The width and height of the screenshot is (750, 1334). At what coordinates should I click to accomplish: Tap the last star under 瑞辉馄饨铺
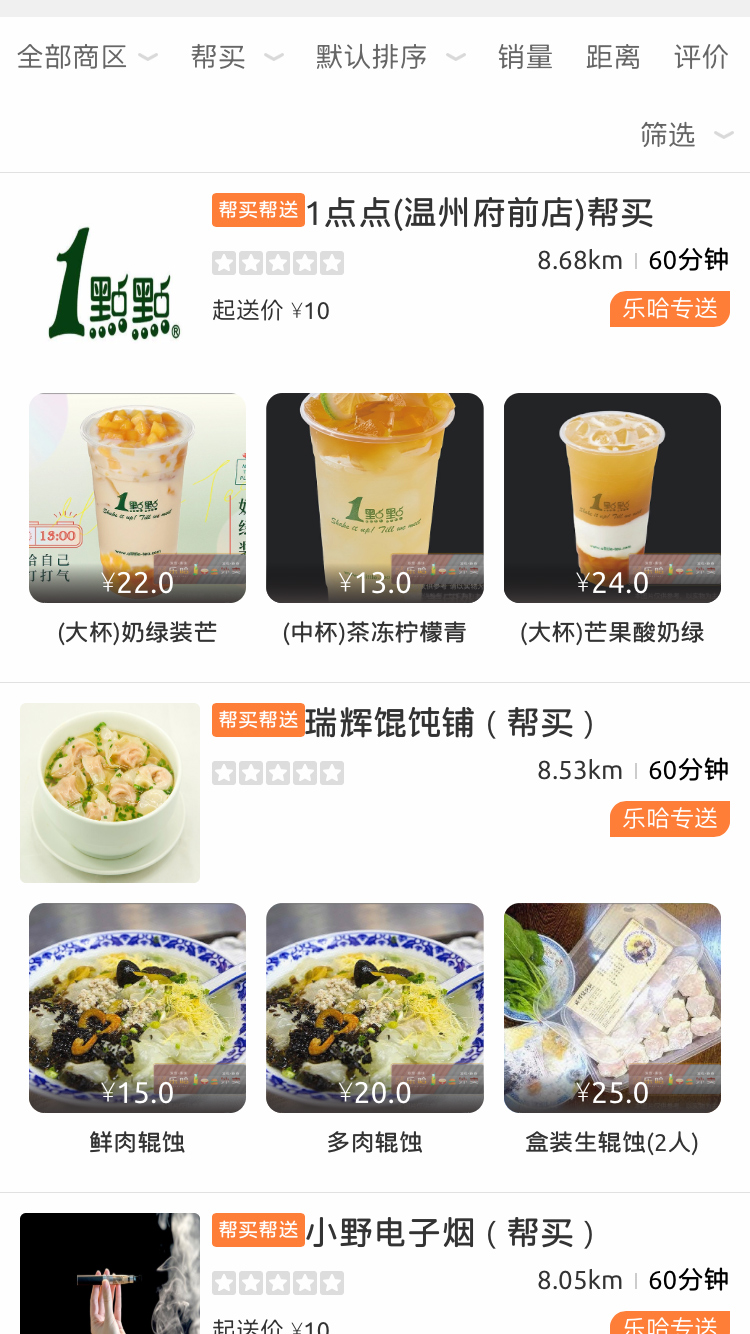(x=332, y=772)
